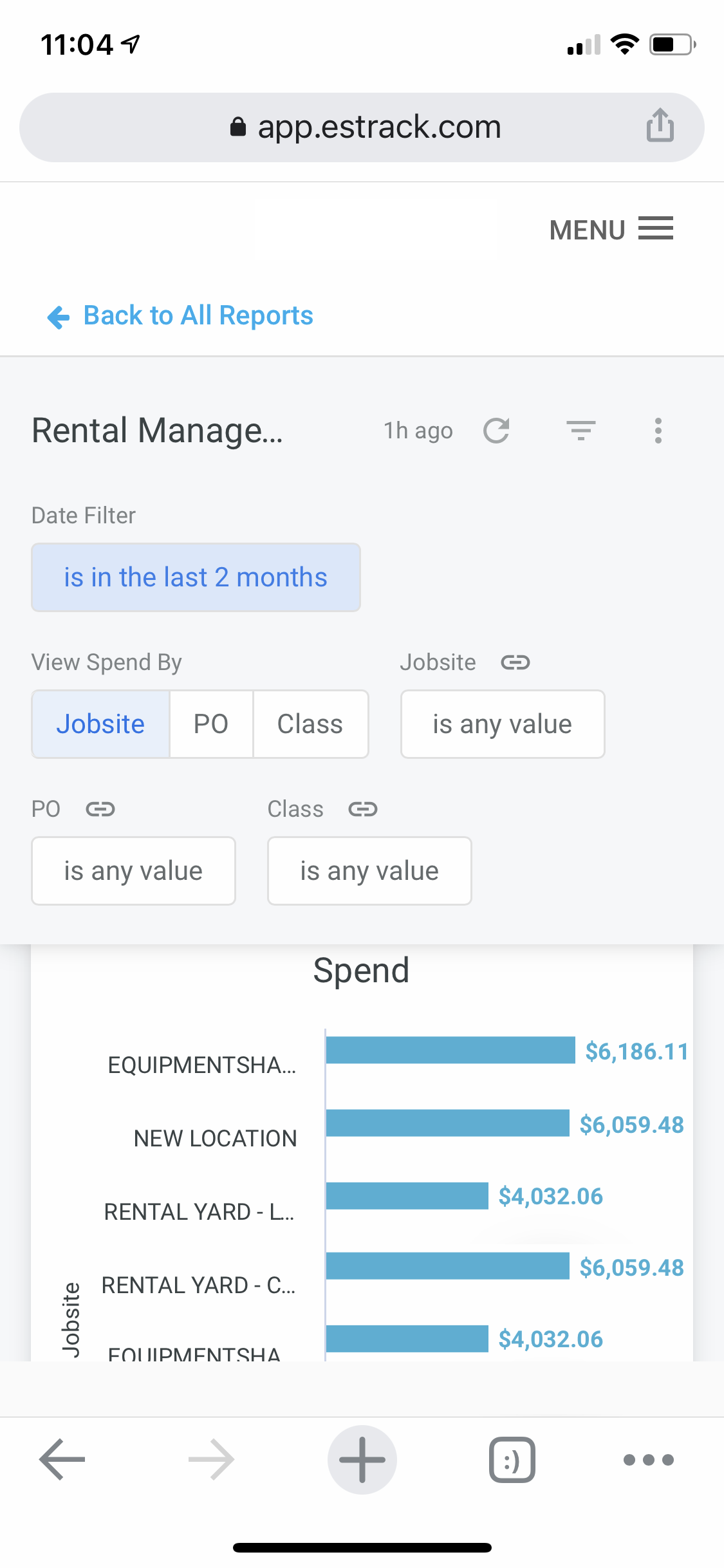Click the PO link chain icon
Viewport: 724px width, 1568px height.
pos(100,809)
